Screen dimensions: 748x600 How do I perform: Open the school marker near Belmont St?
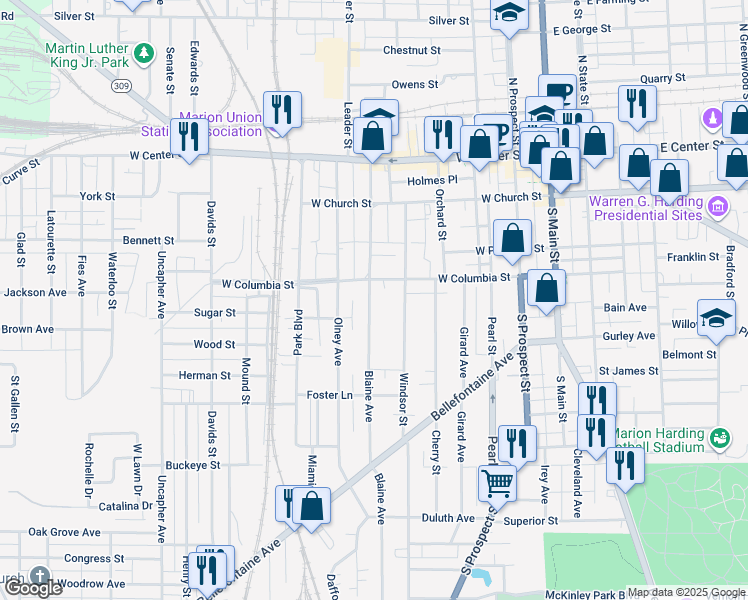point(716,319)
